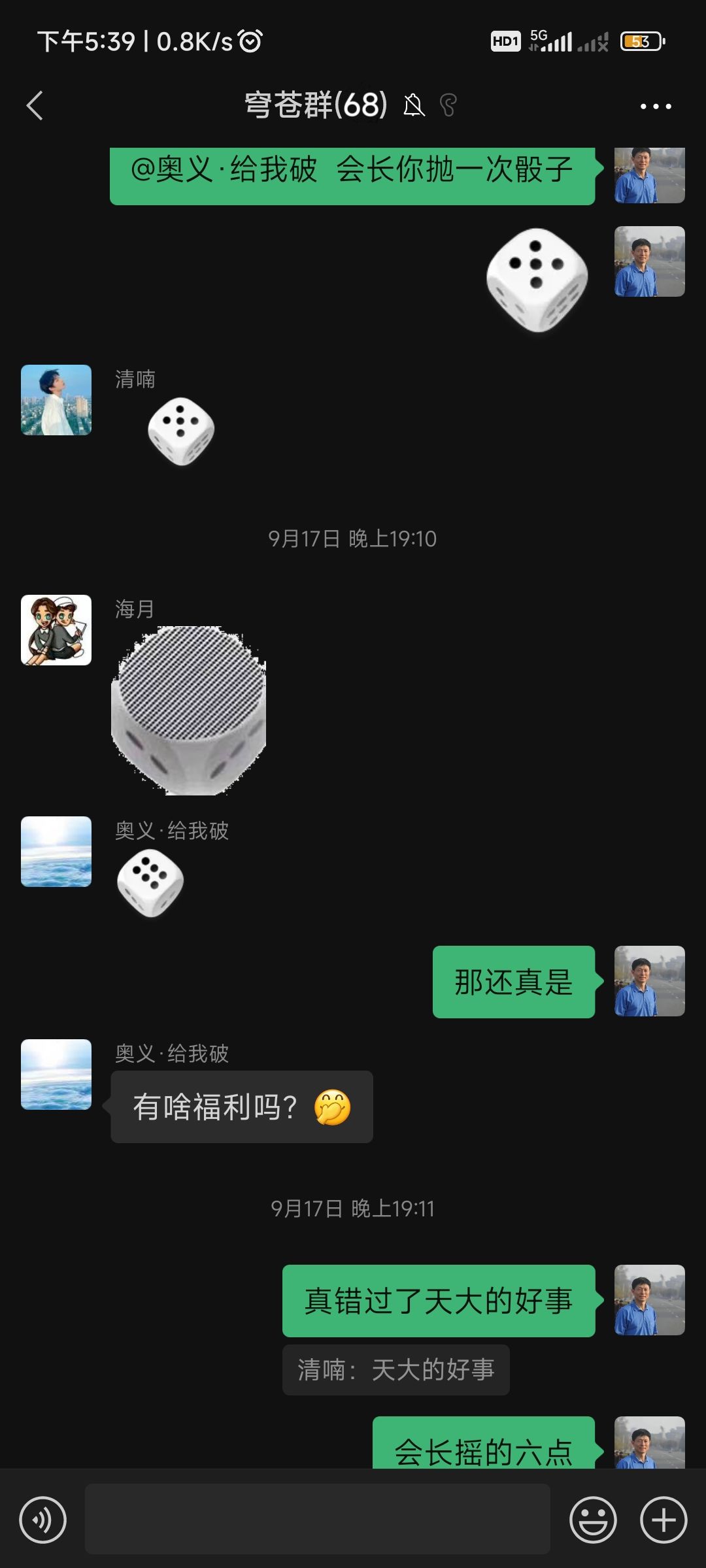Focus the message text field
The image size is (706, 1568).
(317, 1519)
